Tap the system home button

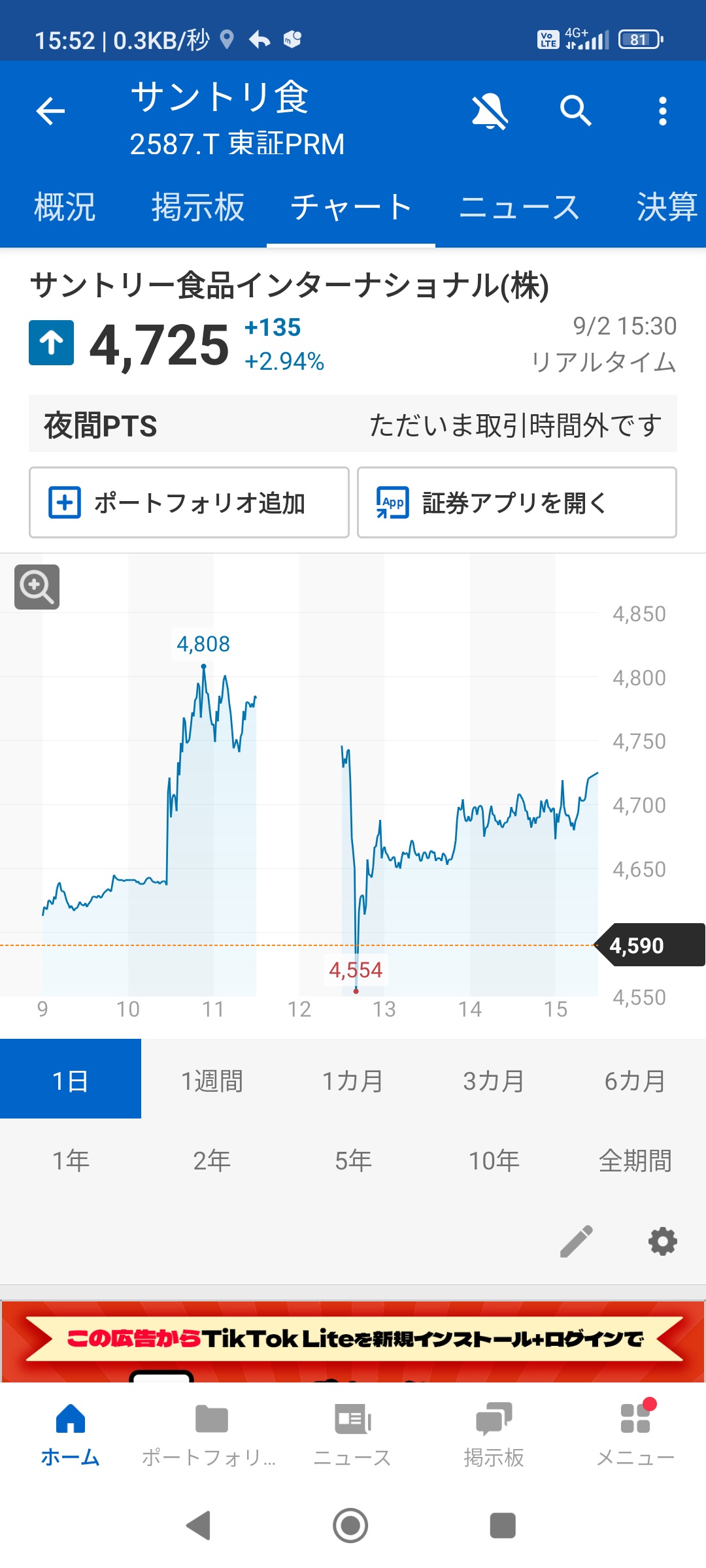350,1526
